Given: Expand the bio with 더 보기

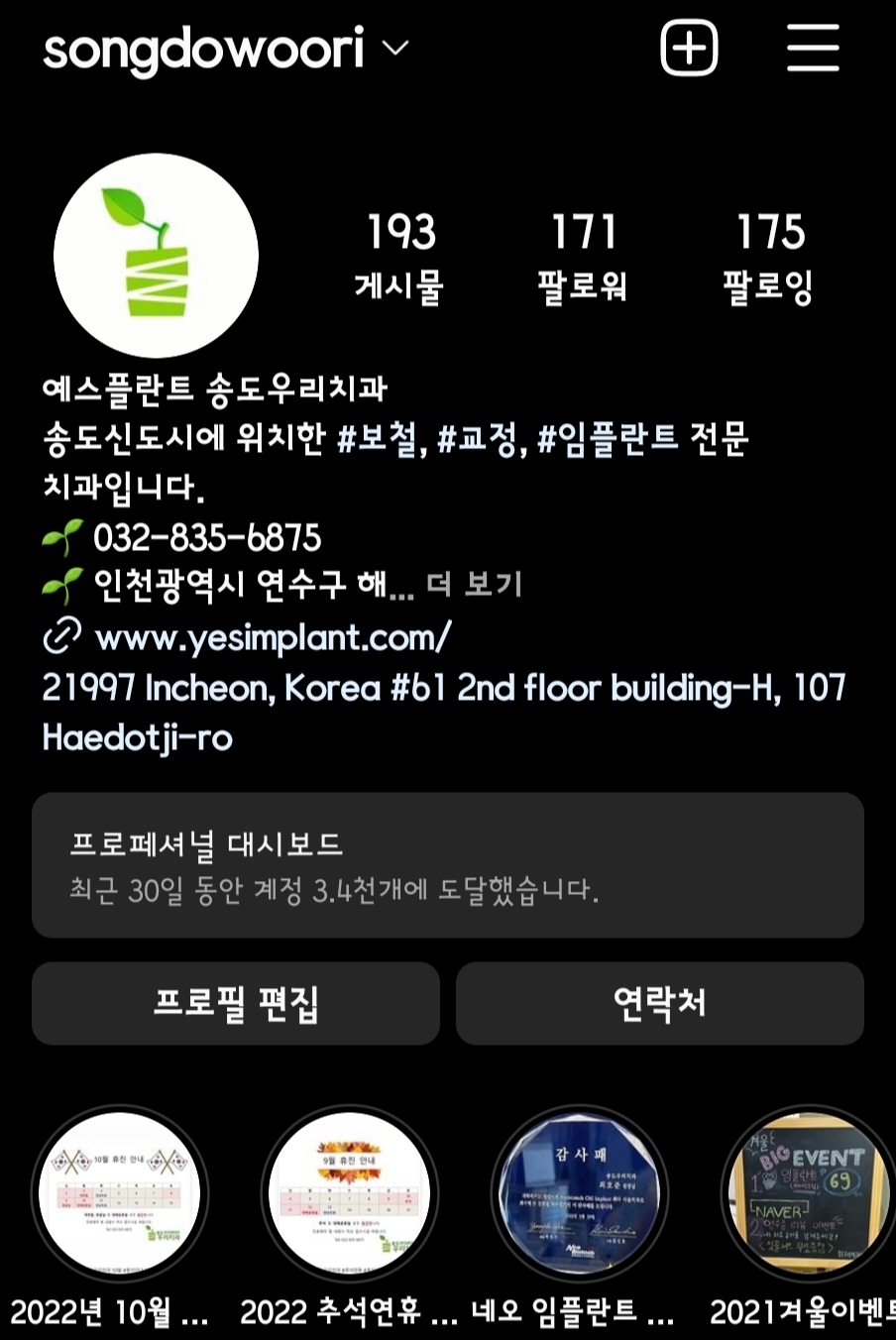Looking at the screenshot, I should coord(474,585).
